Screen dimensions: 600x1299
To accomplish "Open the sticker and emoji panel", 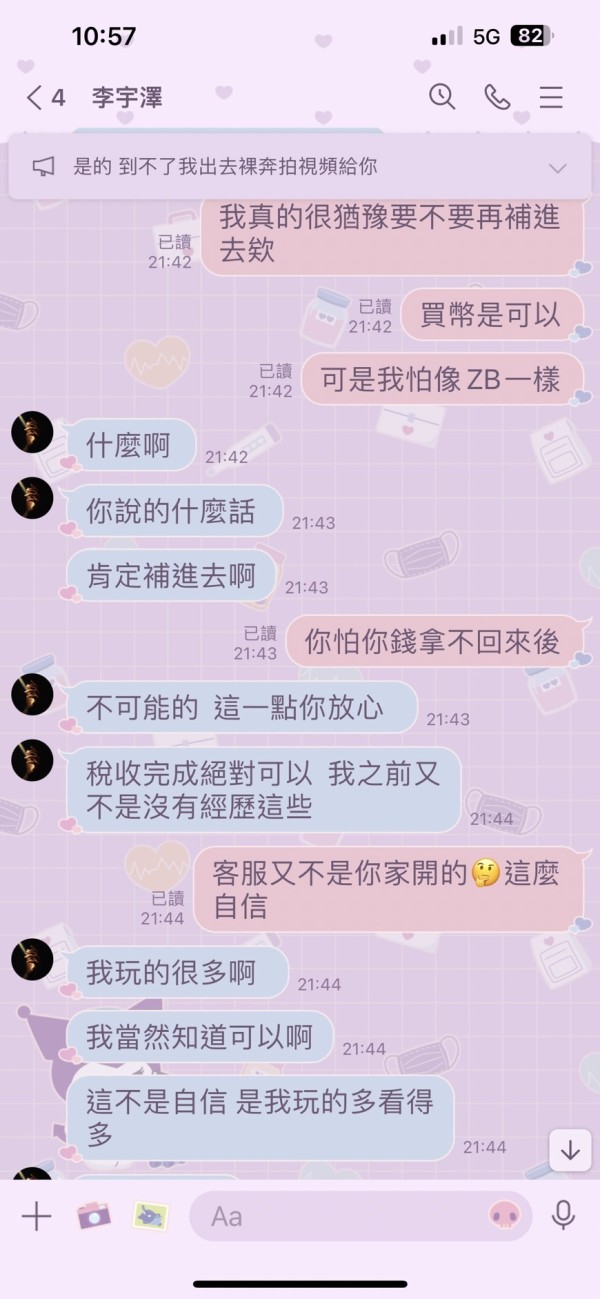I will [505, 1216].
